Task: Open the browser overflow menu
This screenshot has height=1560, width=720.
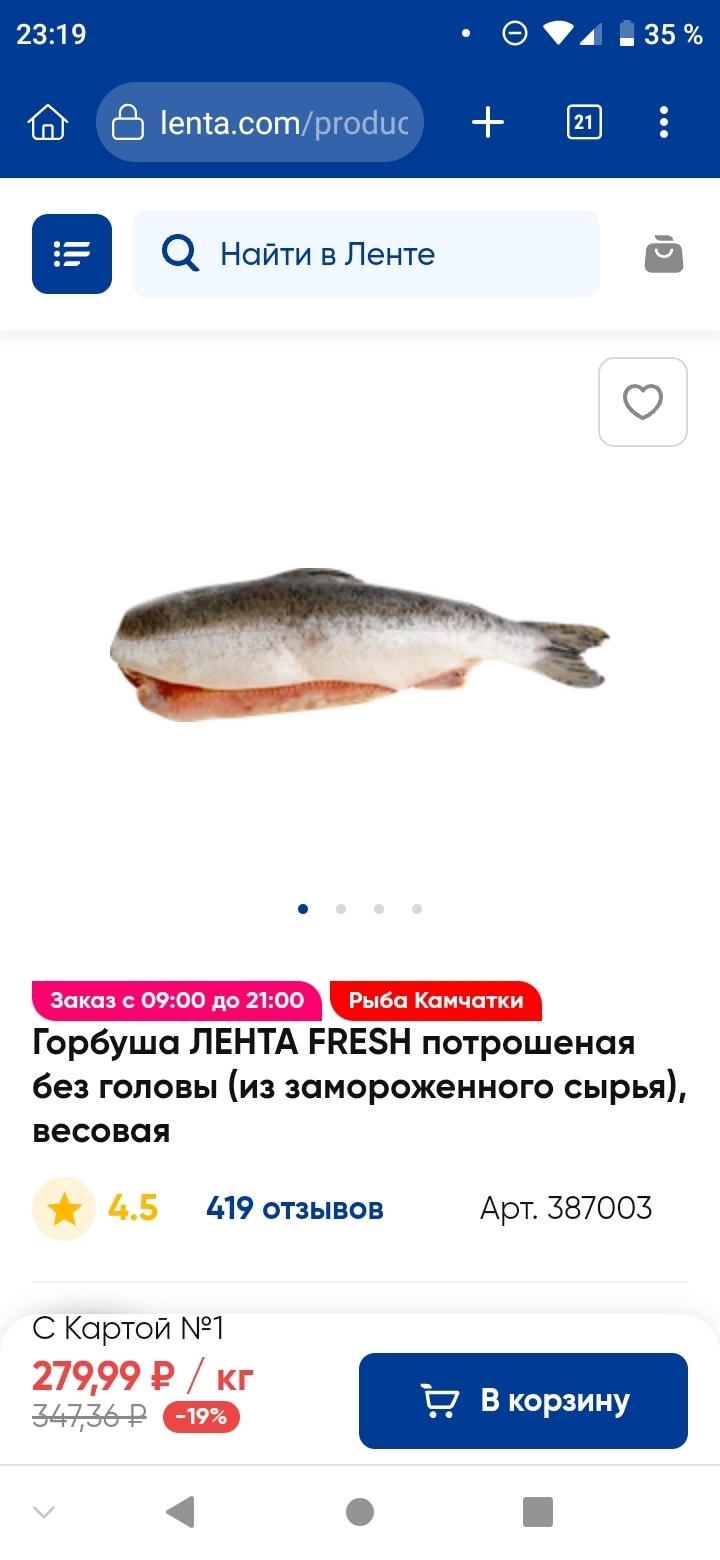Action: (x=664, y=123)
